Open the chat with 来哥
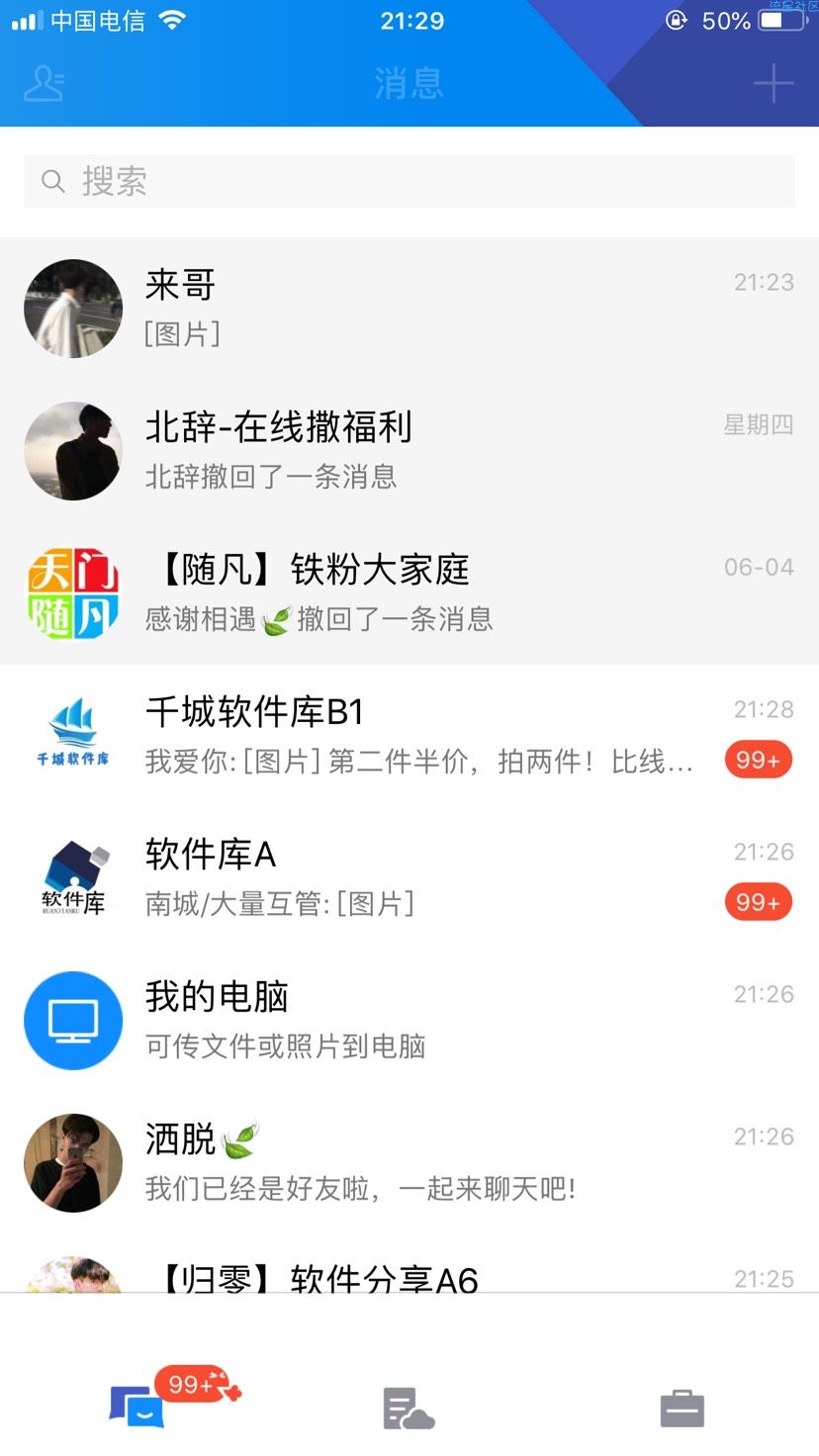 [x=409, y=309]
